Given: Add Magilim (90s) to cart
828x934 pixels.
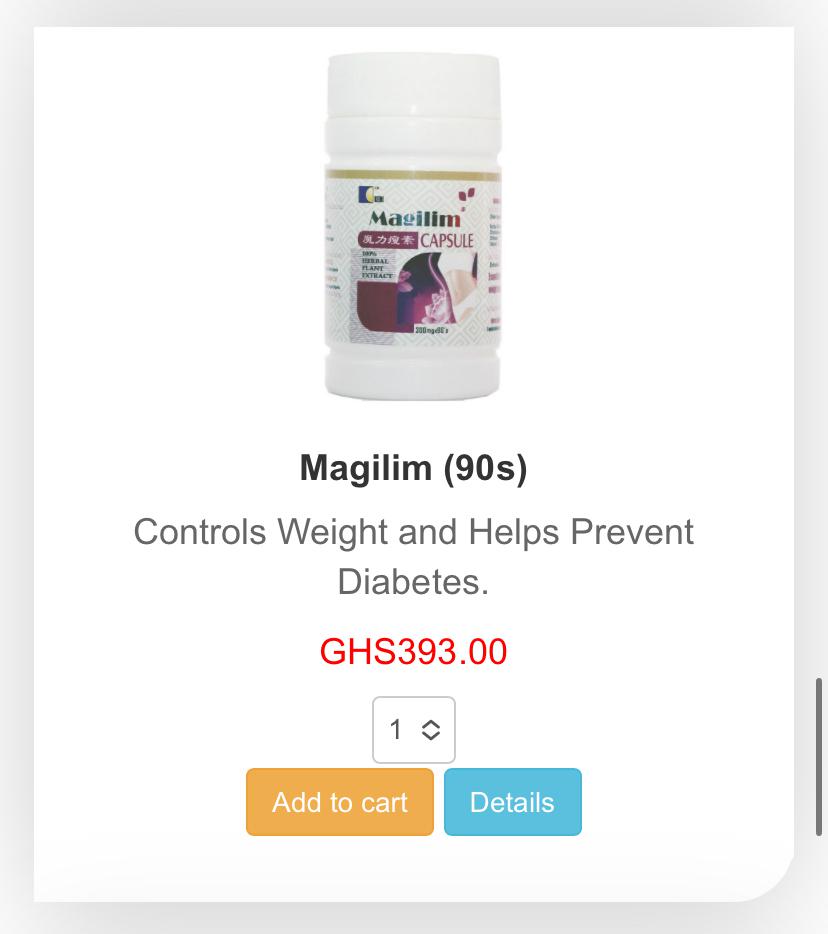Looking at the screenshot, I should click(x=340, y=802).
